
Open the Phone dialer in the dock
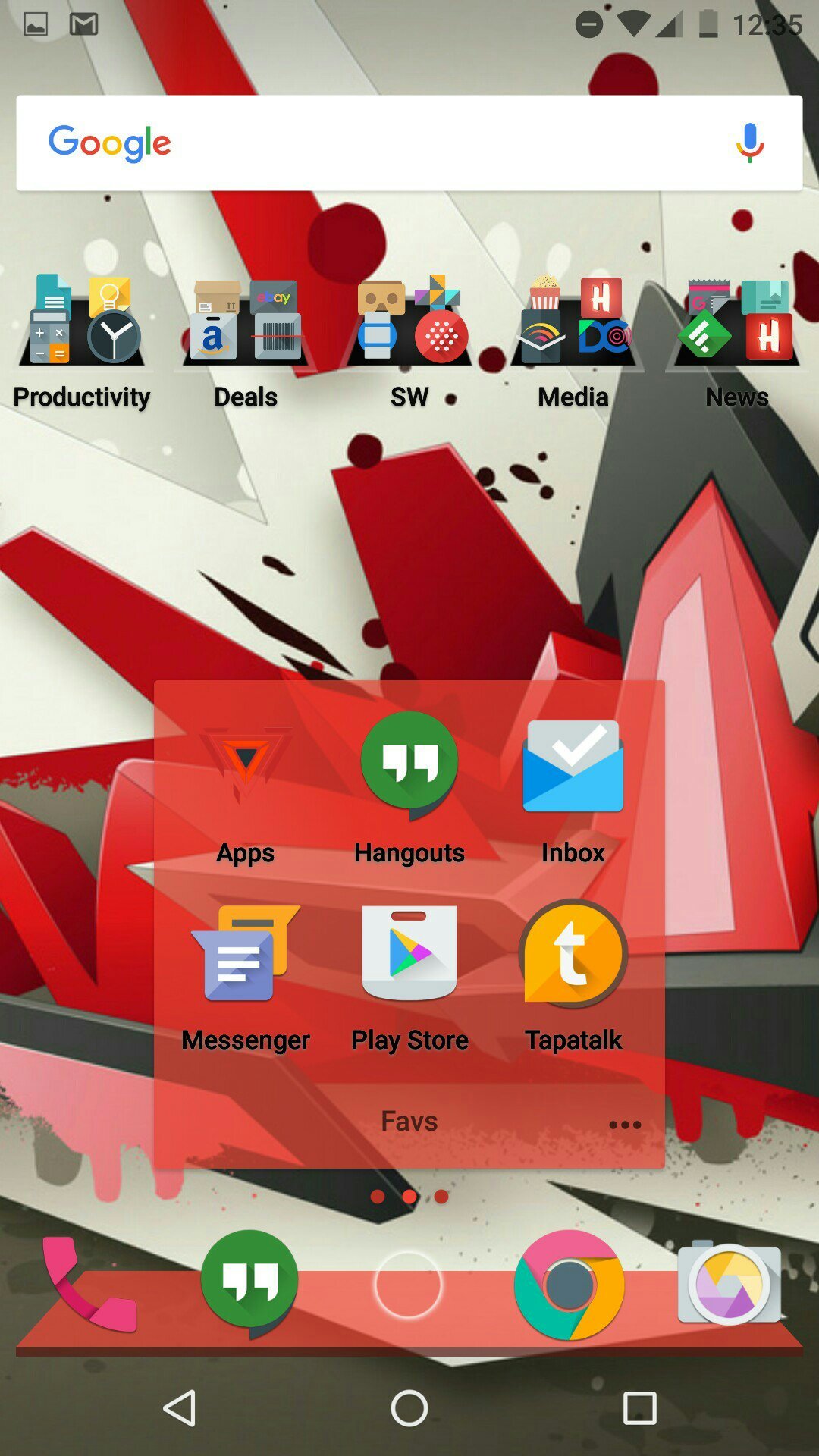(x=87, y=1284)
